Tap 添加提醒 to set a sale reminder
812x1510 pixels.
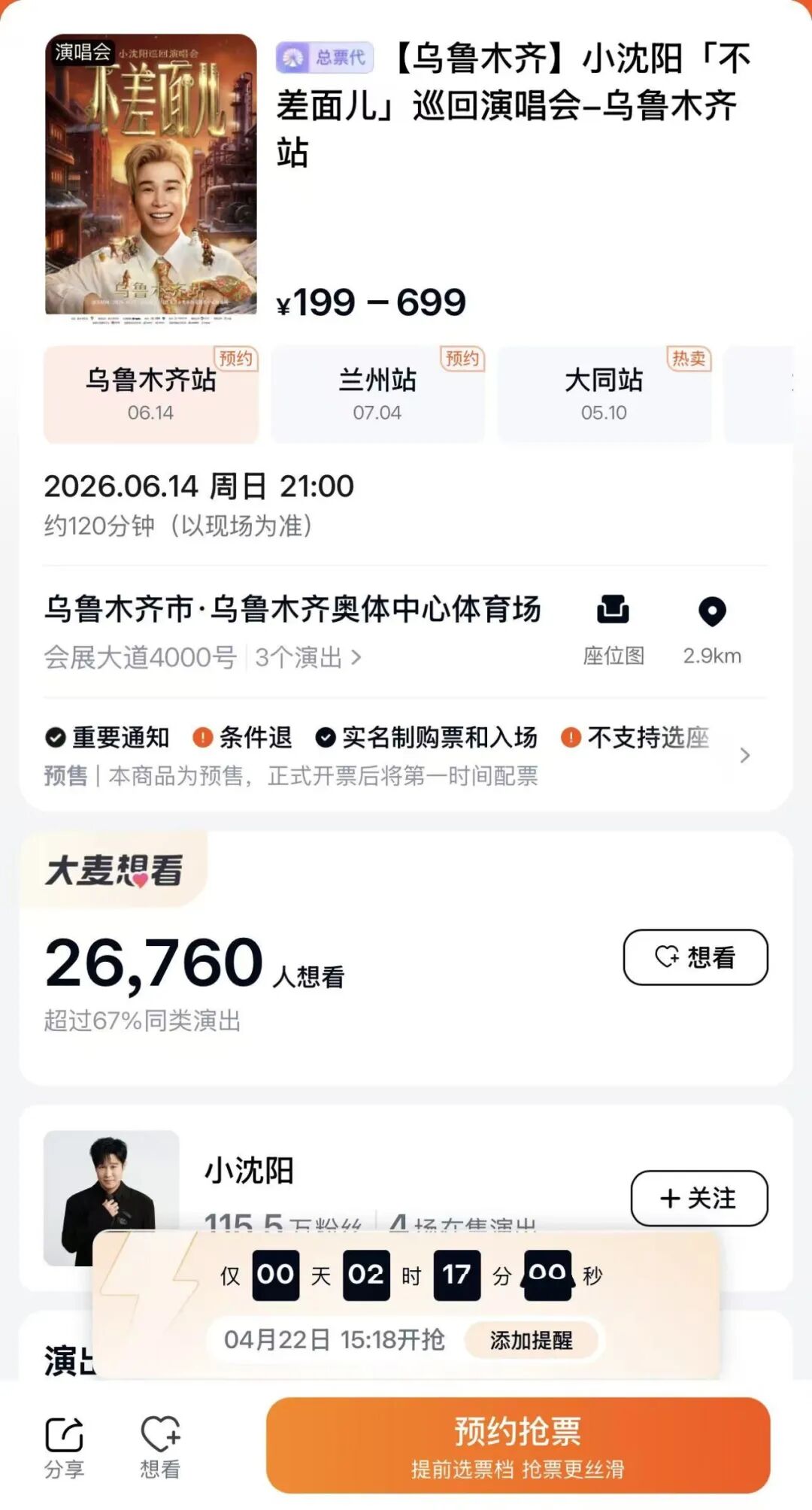coord(532,1340)
